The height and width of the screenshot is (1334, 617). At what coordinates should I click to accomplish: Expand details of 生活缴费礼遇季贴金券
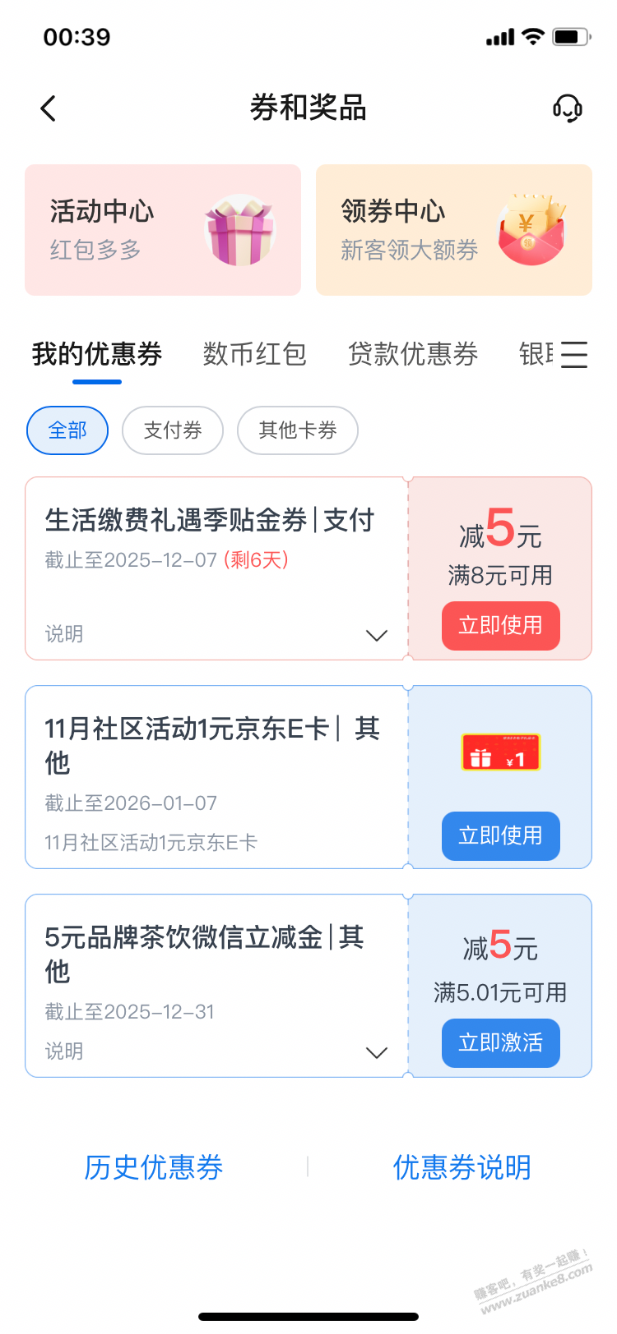coord(376,635)
